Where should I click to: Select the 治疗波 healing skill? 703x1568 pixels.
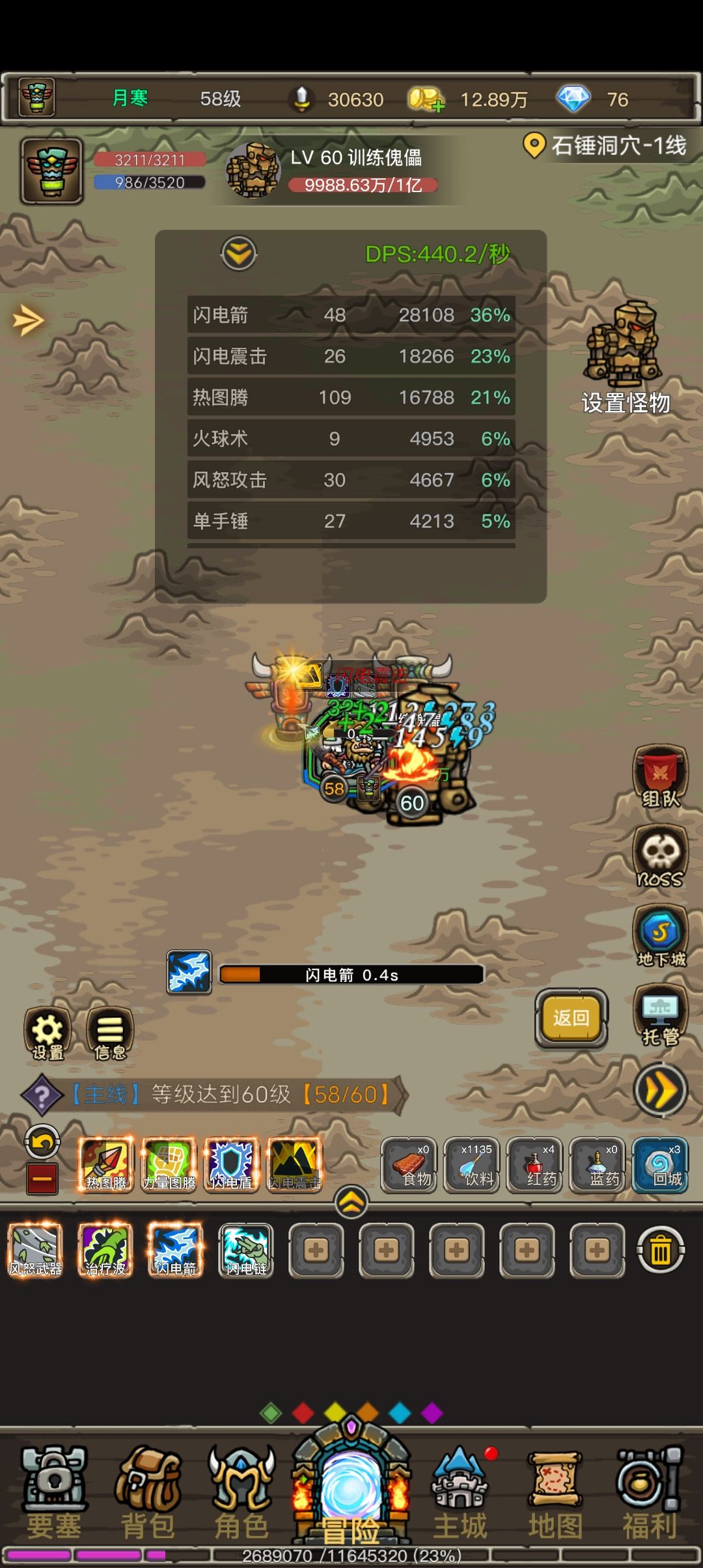[x=106, y=1249]
